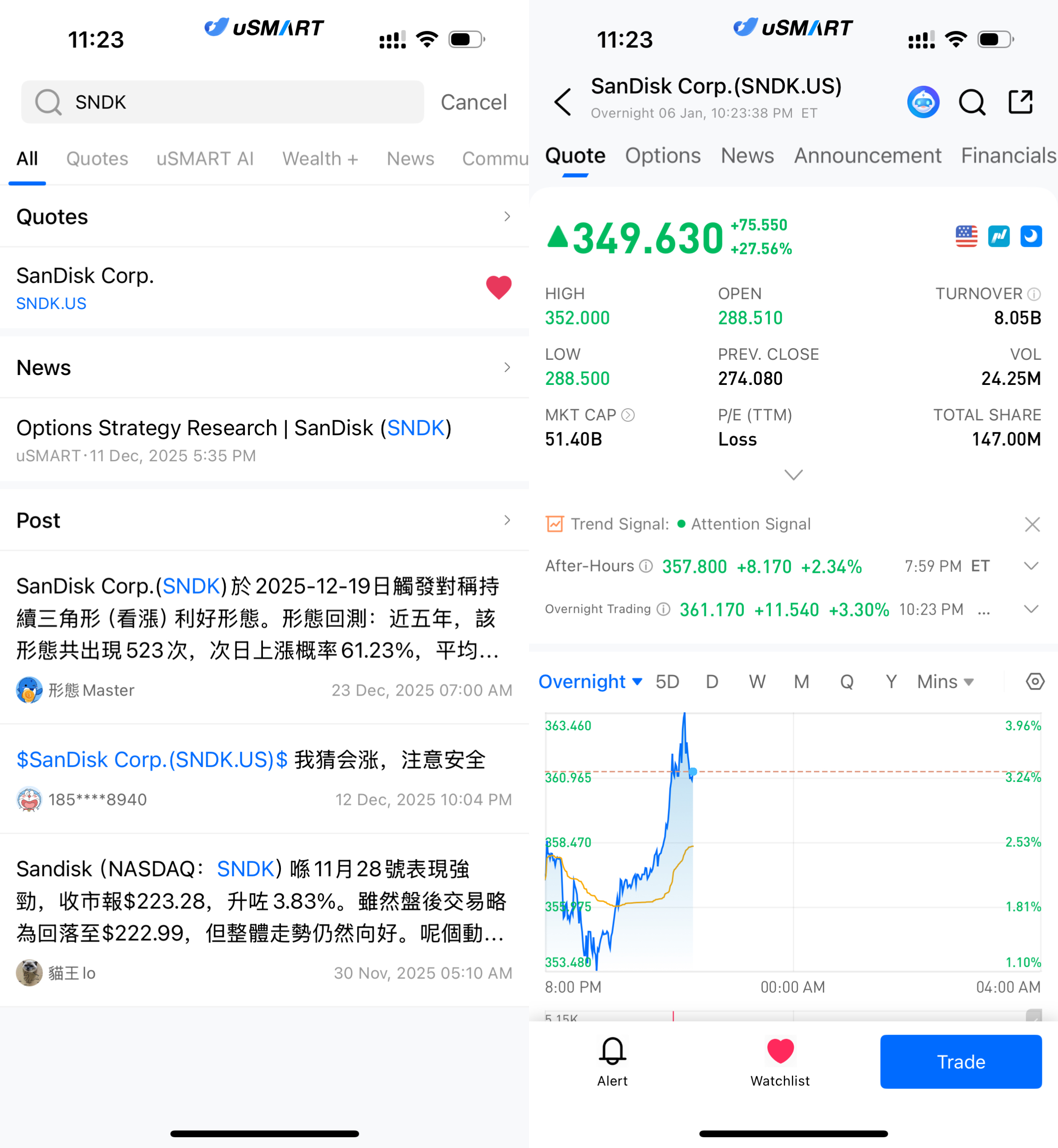
Task: Tap the blue Trade button
Action: tap(960, 1061)
